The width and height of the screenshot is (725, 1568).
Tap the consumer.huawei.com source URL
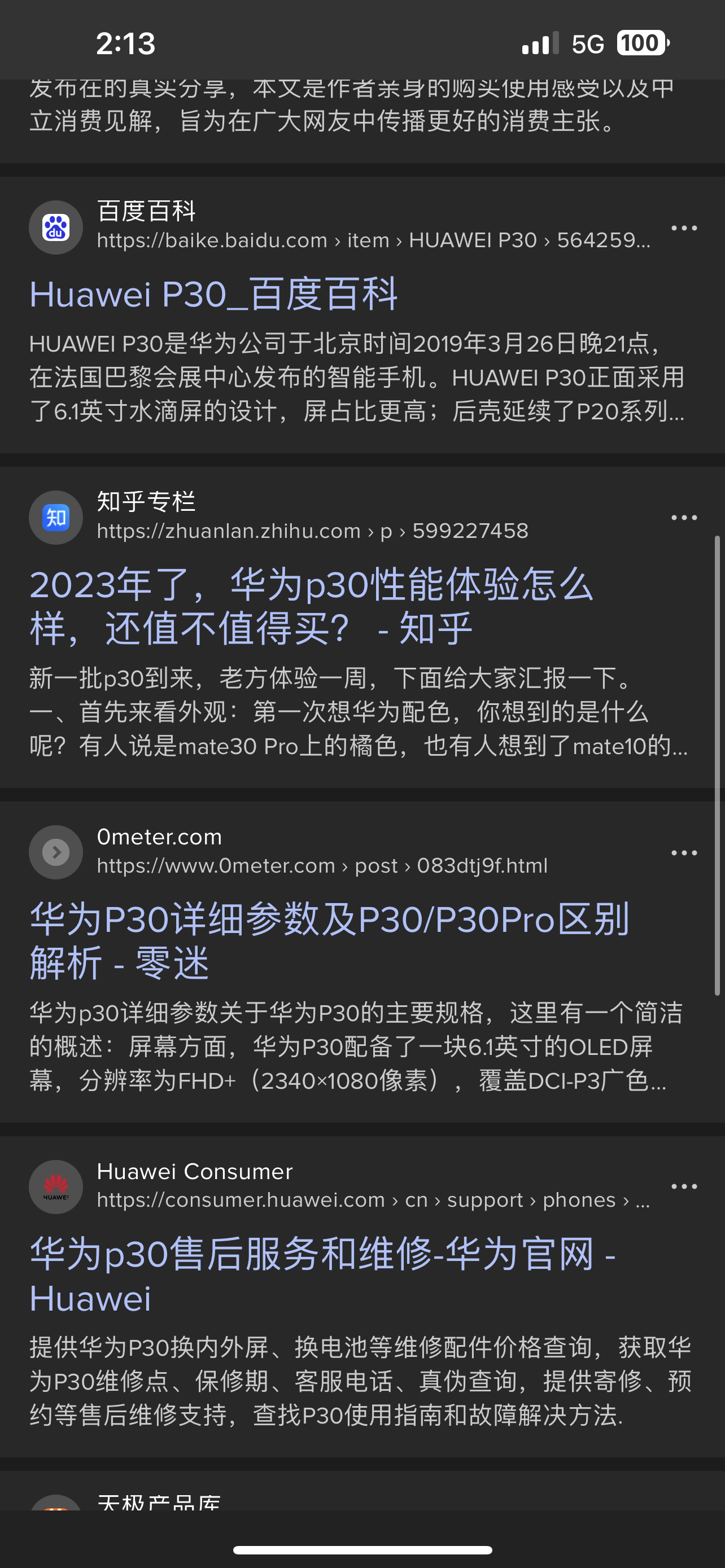[373, 1200]
